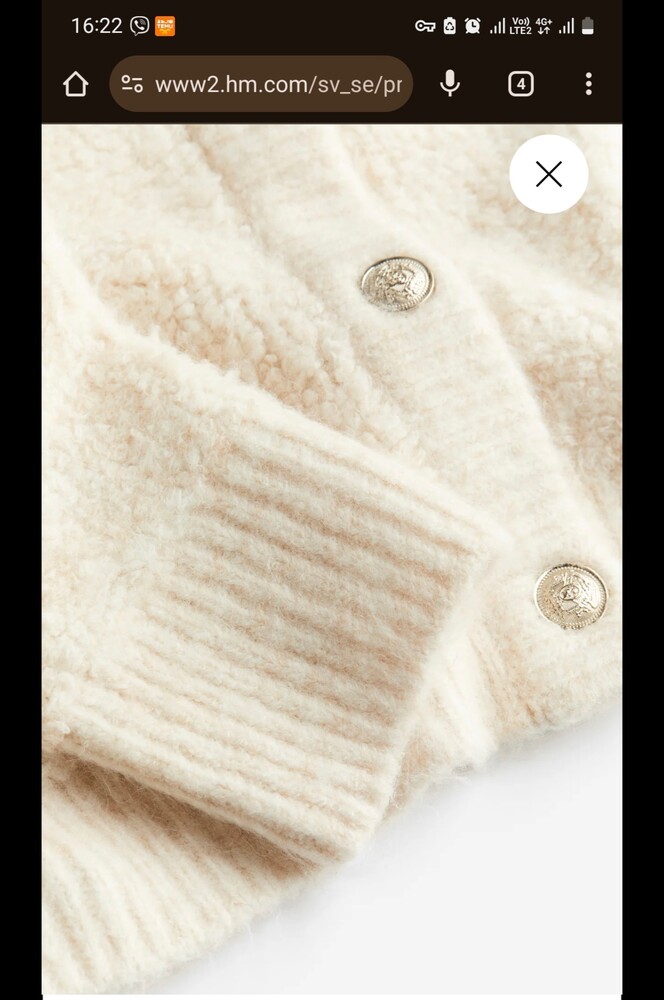Close the enlarged product image view
The width and height of the screenshot is (664, 1000).
tap(548, 175)
